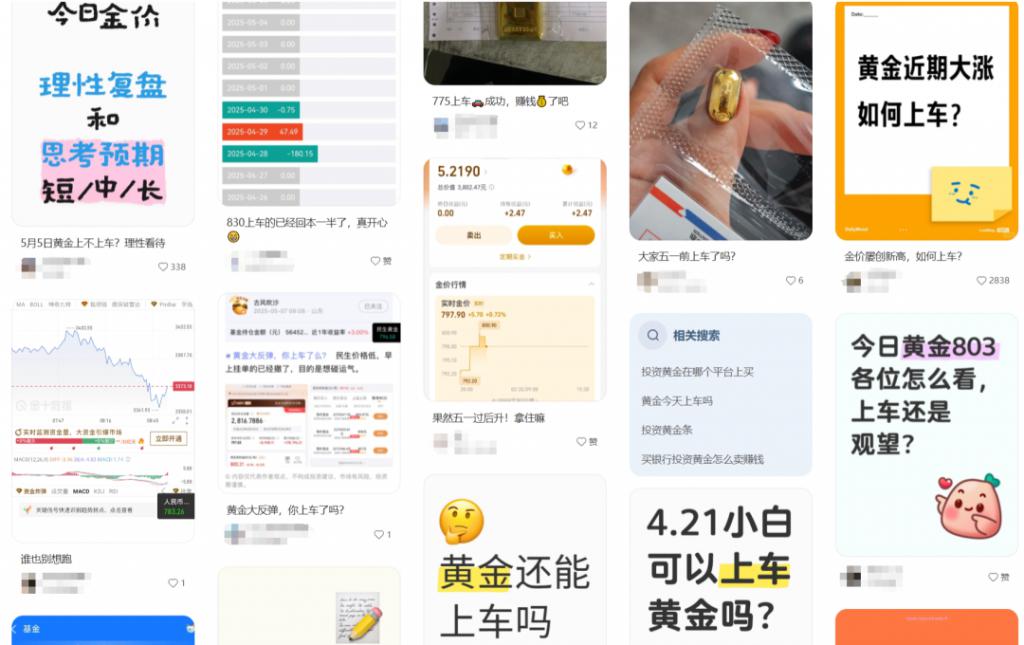The width and height of the screenshot is (1024, 645).
Task: Search 投资黄金在哪个平台上买
Action: coord(697,372)
